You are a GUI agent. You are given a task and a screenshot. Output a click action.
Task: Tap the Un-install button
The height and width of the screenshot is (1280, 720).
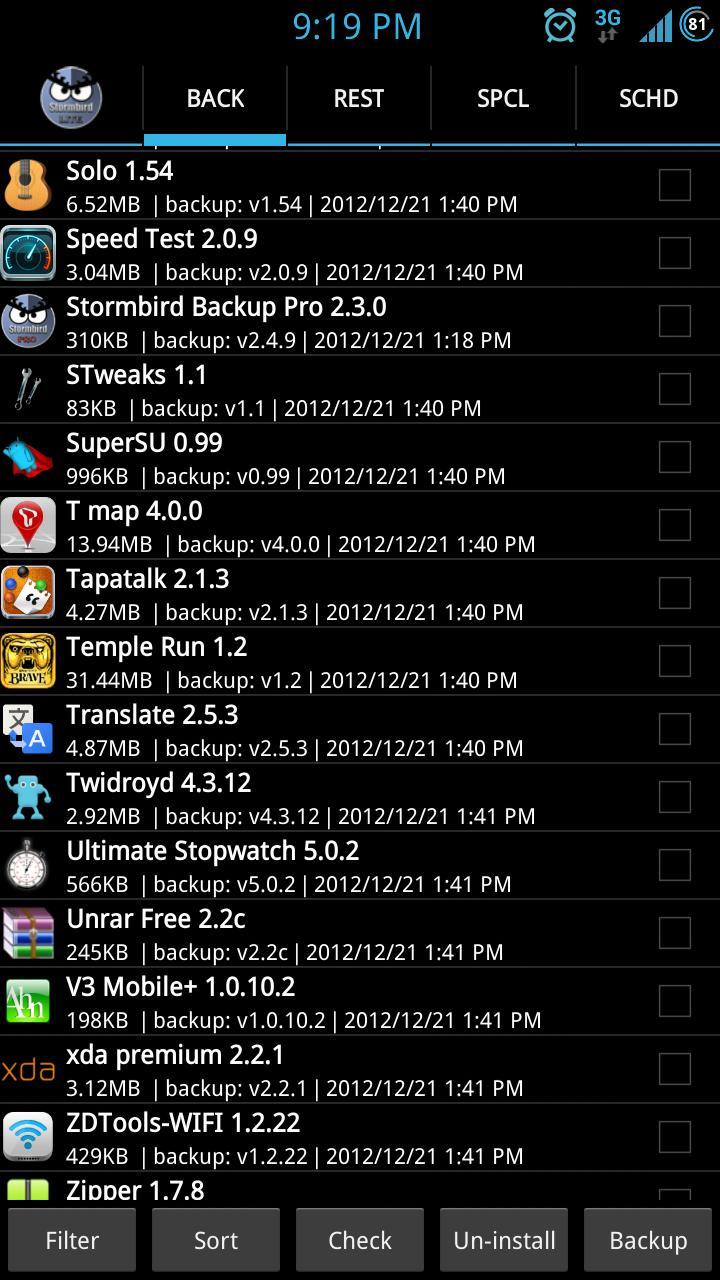(x=503, y=1239)
